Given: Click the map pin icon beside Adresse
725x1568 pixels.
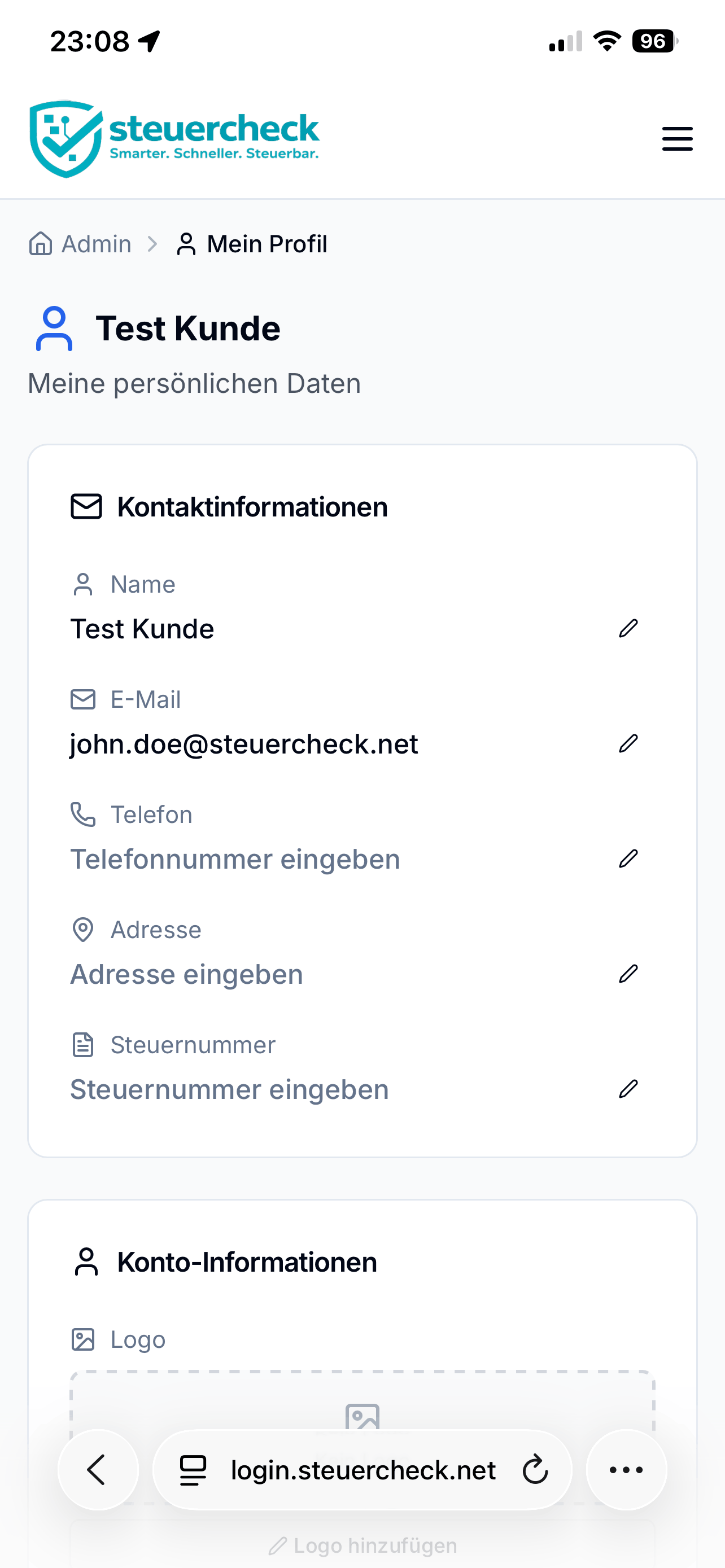Looking at the screenshot, I should click(84, 930).
